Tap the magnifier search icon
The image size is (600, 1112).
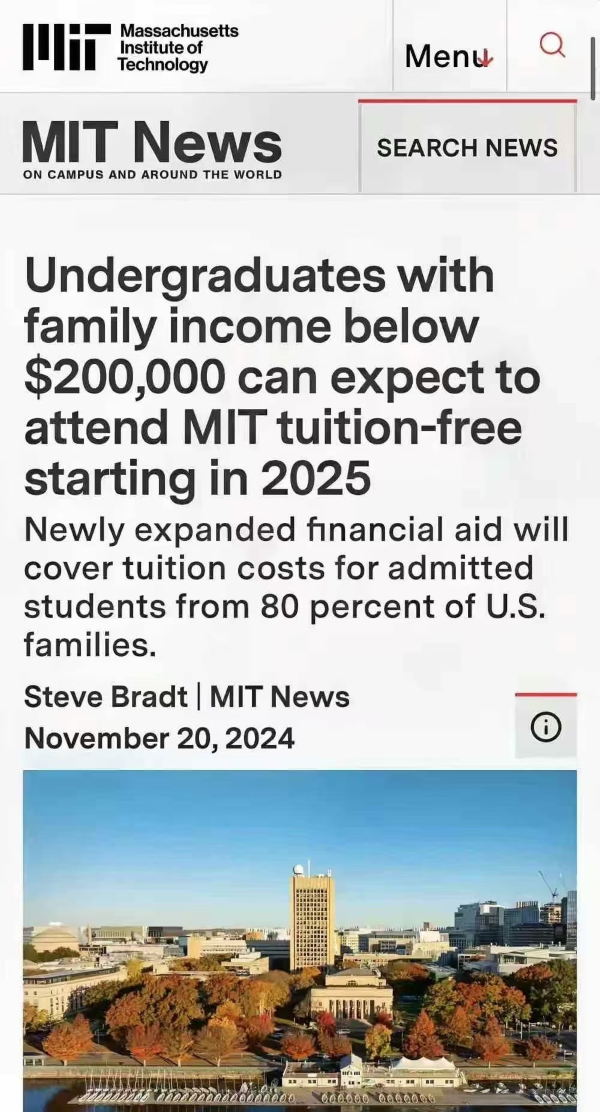click(x=552, y=45)
